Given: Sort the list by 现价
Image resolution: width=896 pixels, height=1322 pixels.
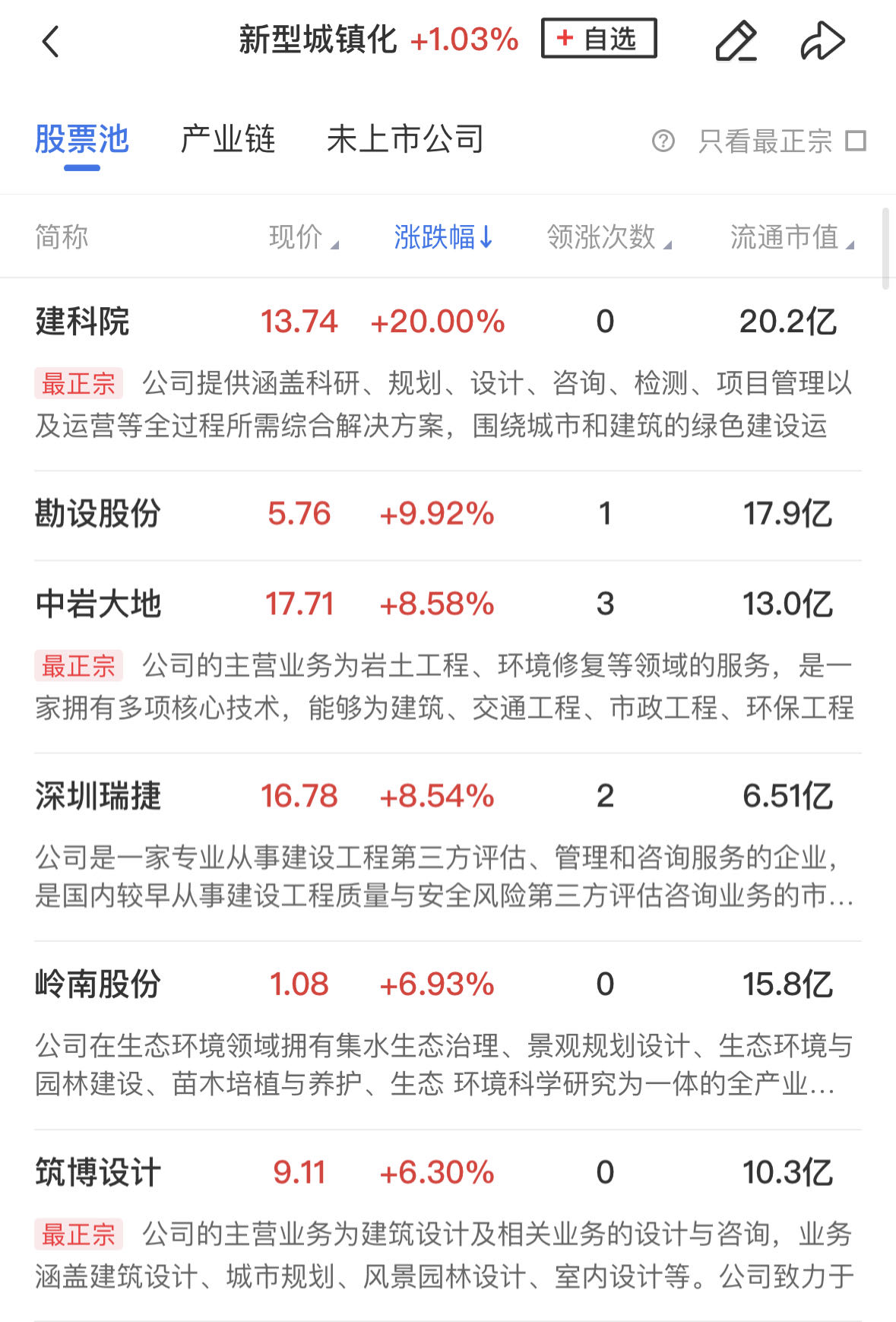Looking at the screenshot, I should coord(303,237).
